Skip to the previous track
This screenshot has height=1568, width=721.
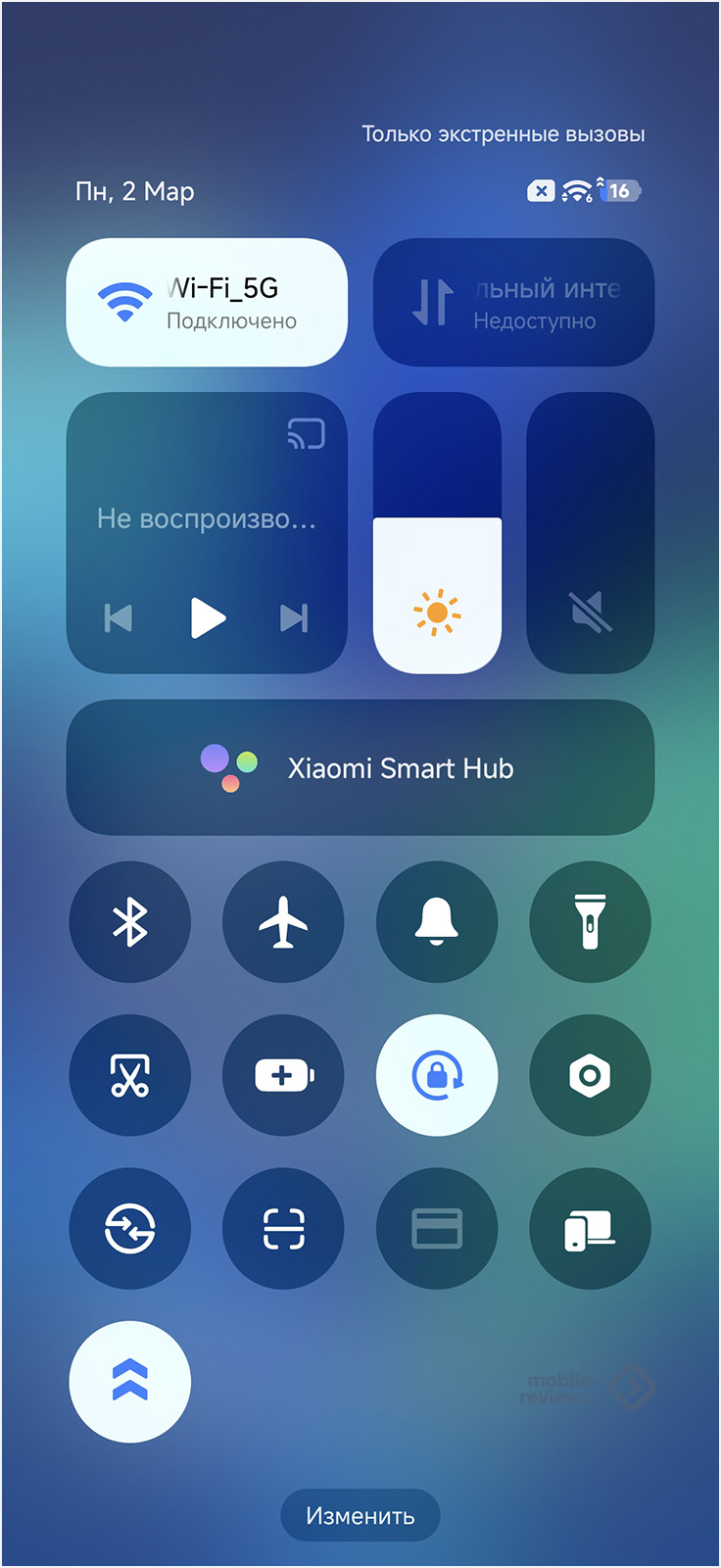click(x=119, y=618)
